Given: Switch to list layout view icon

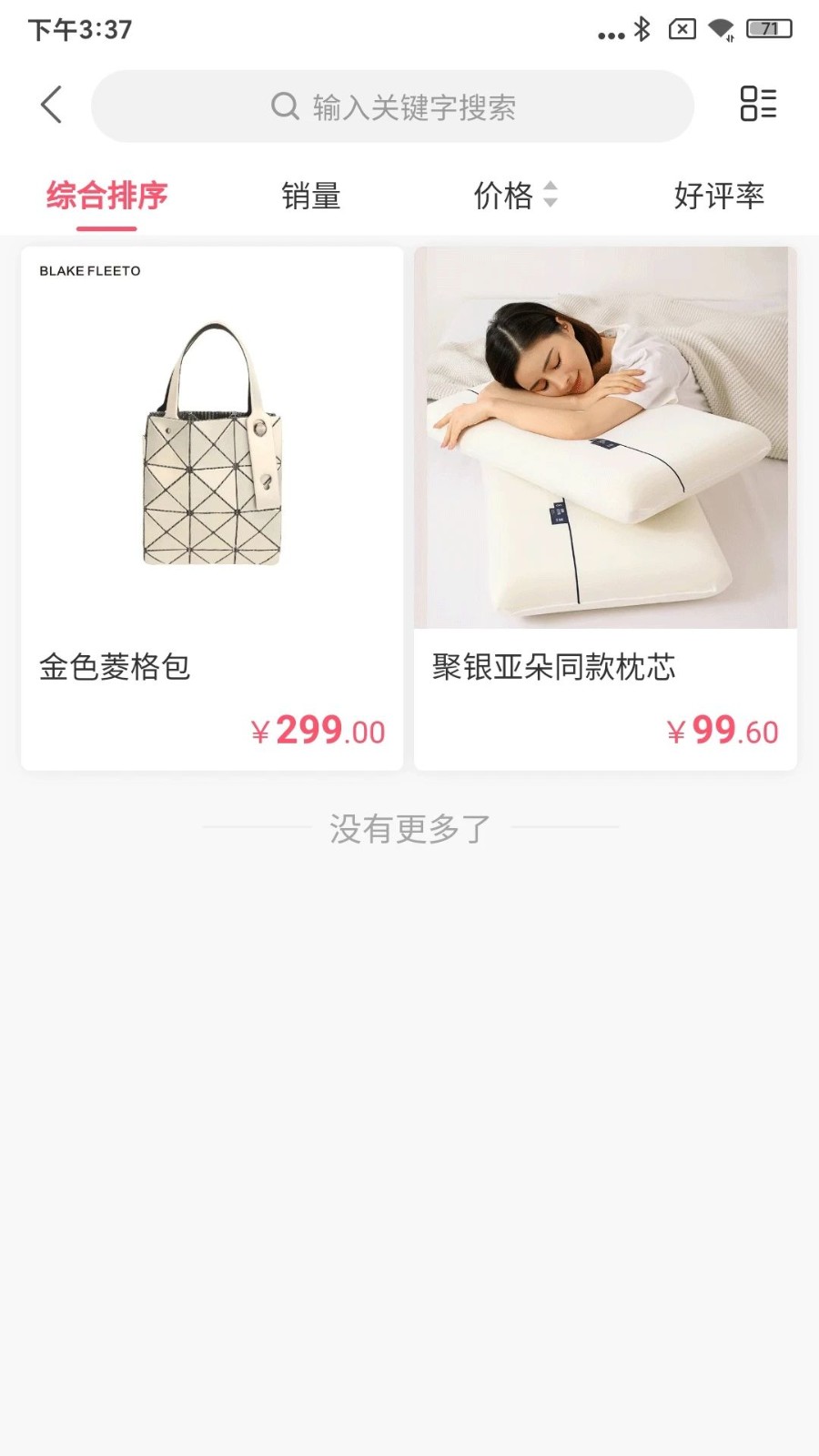Looking at the screenshot, I should click(x=758, y=104).
